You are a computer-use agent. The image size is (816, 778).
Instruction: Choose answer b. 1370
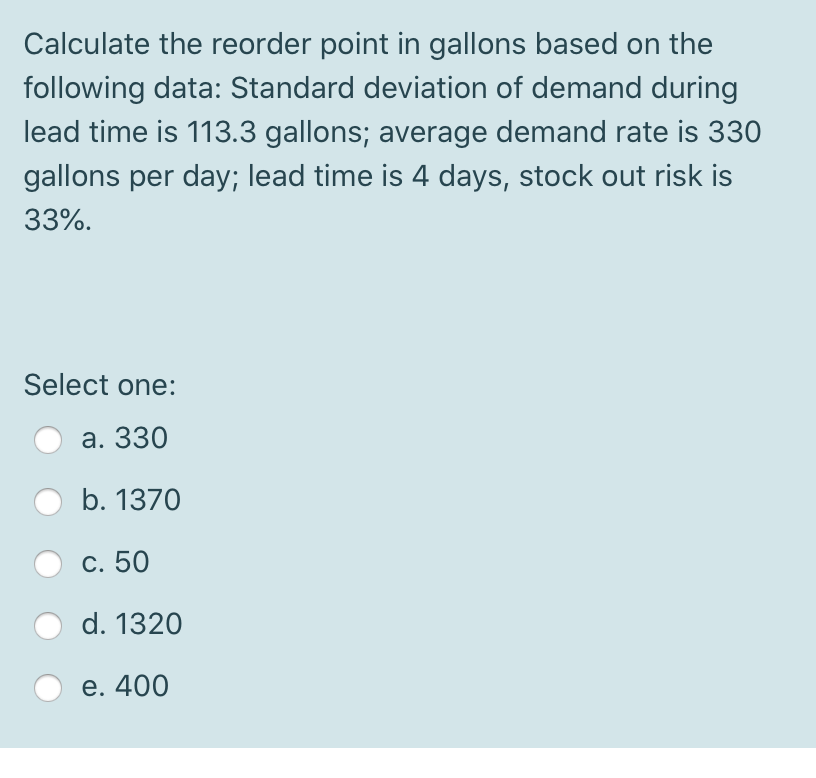pyautogui.click(x=50, y=501)
